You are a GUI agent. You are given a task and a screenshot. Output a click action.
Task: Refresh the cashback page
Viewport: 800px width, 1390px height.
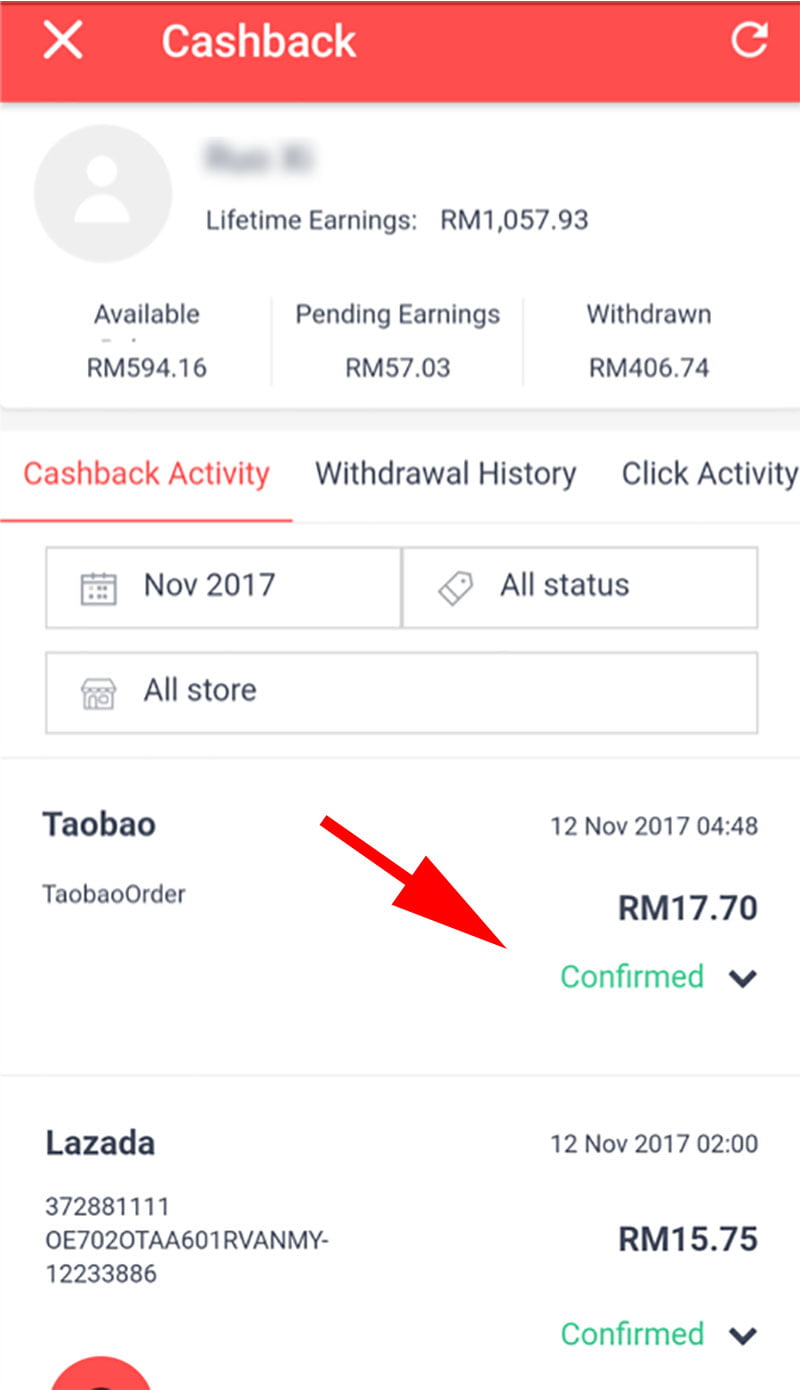[749, 41]
